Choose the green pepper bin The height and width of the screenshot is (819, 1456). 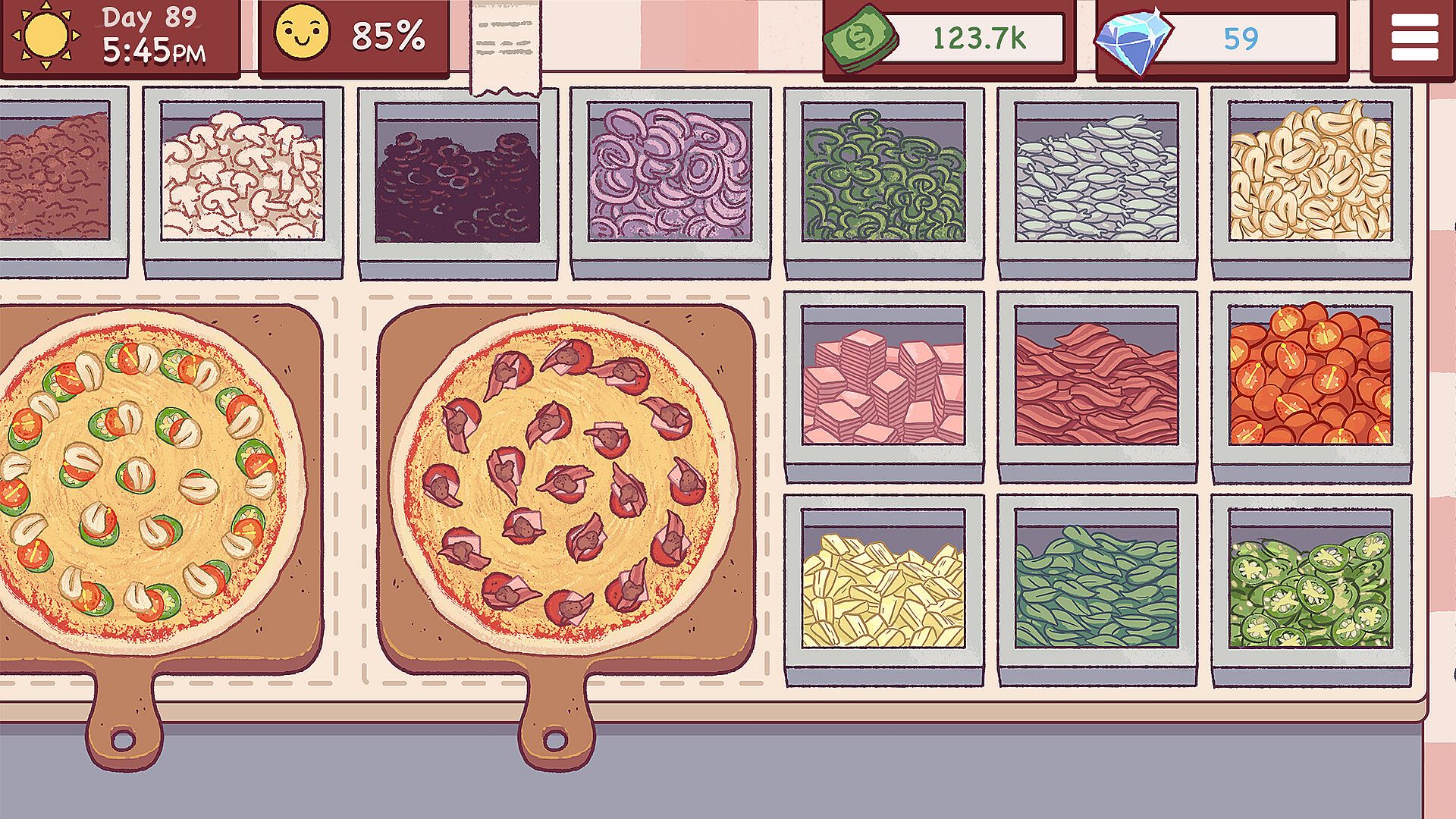coord(883,178)
